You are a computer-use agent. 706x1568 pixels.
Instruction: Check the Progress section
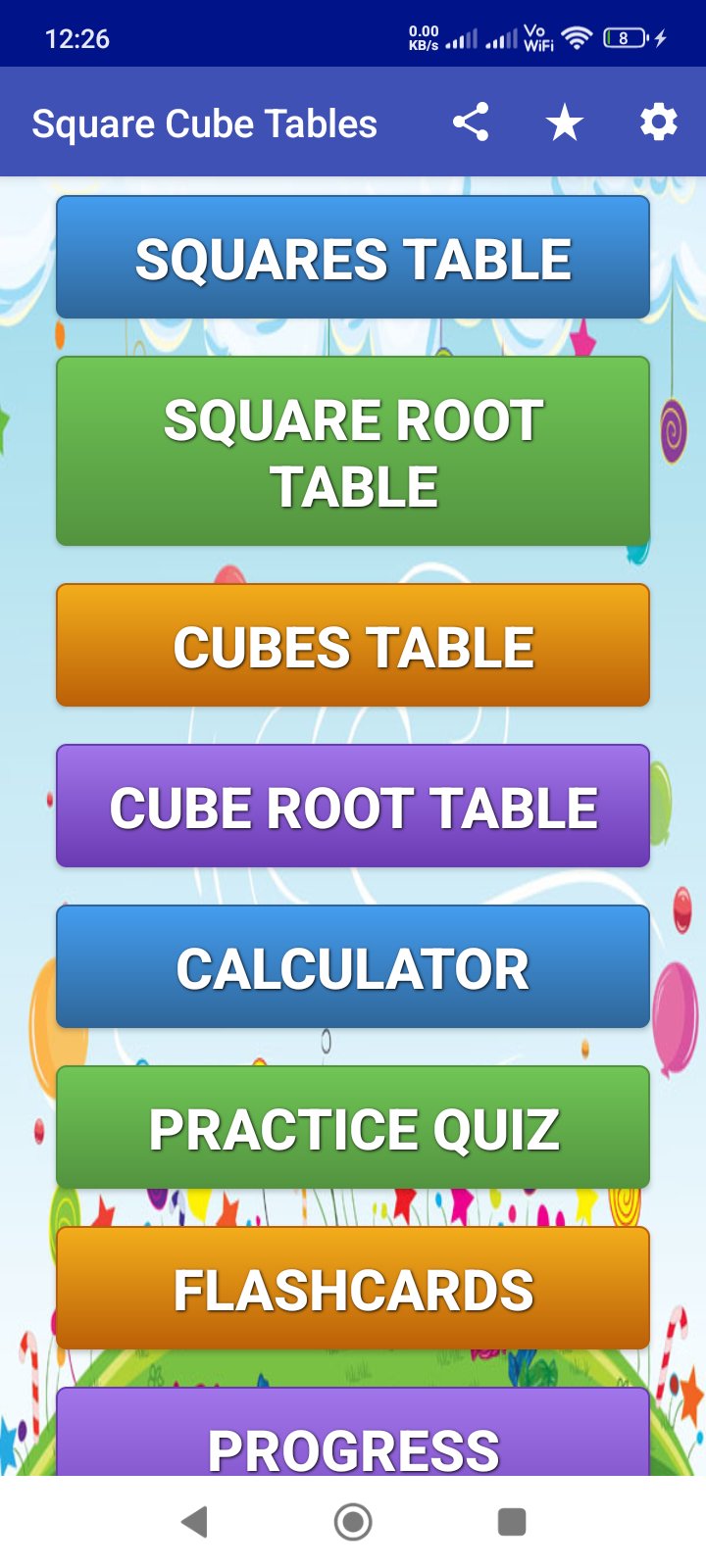pos(353,1436)
